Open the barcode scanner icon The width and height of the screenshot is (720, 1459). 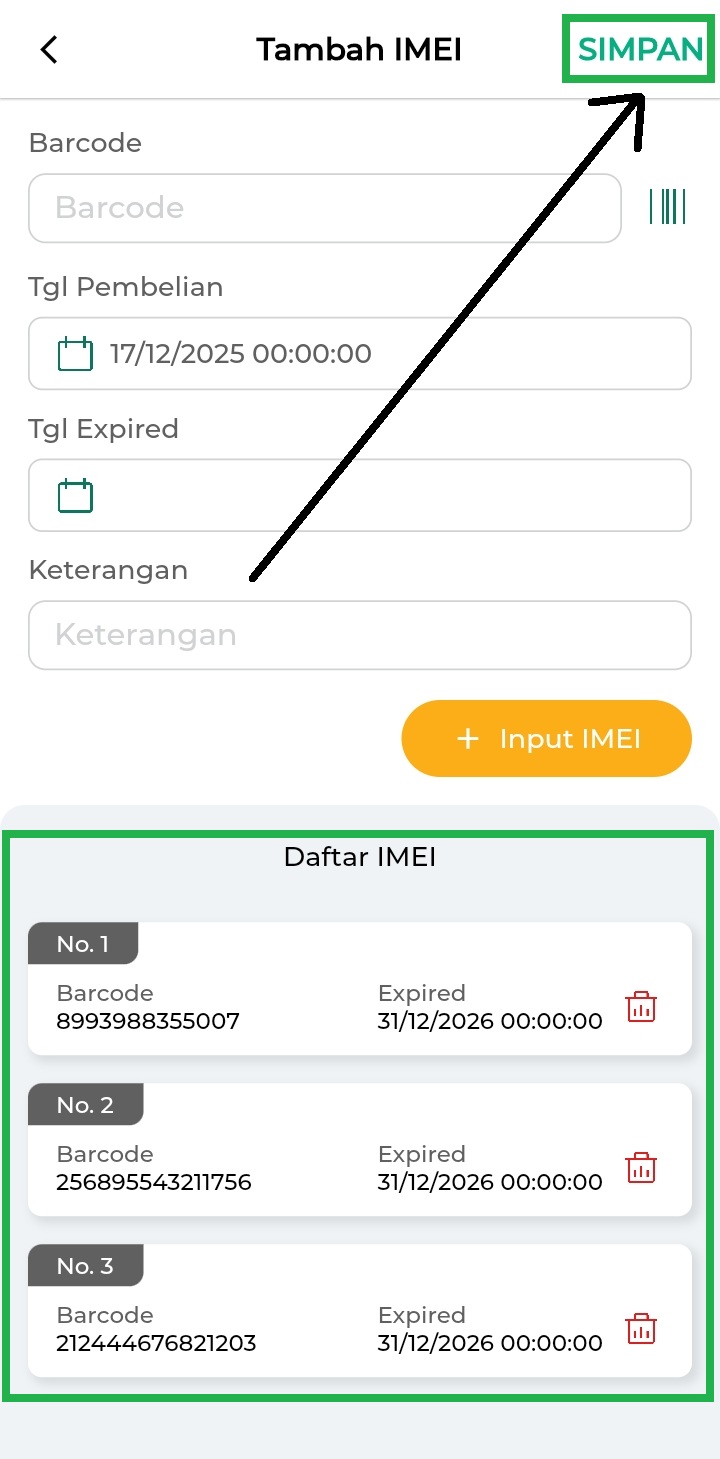(667, 207)
